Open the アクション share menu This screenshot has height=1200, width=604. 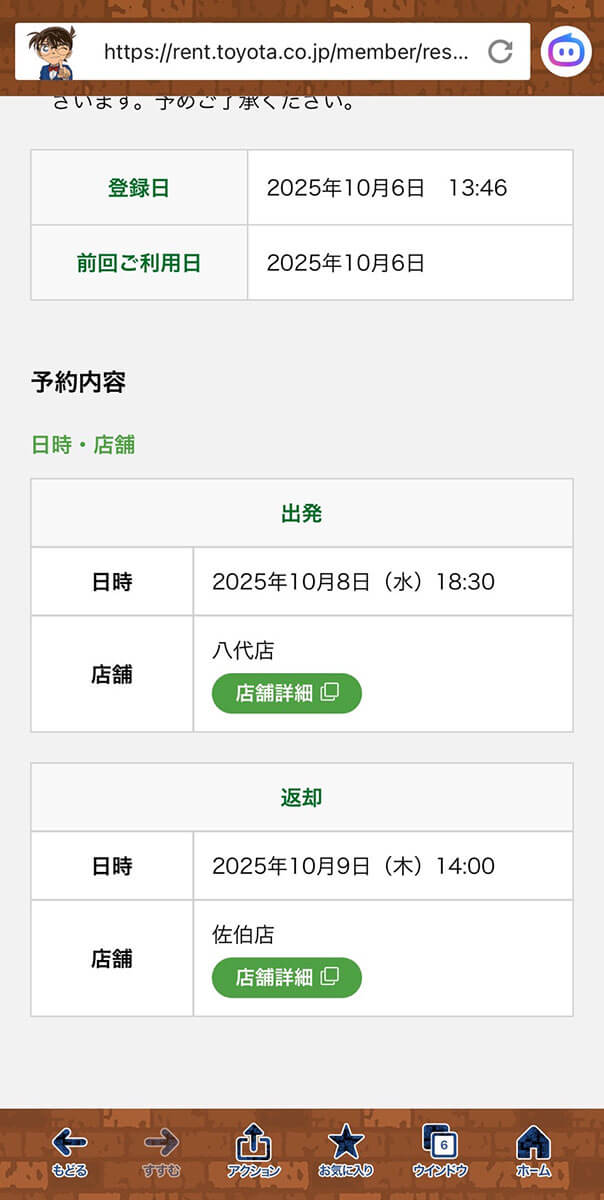click(x=253, y=1152)
